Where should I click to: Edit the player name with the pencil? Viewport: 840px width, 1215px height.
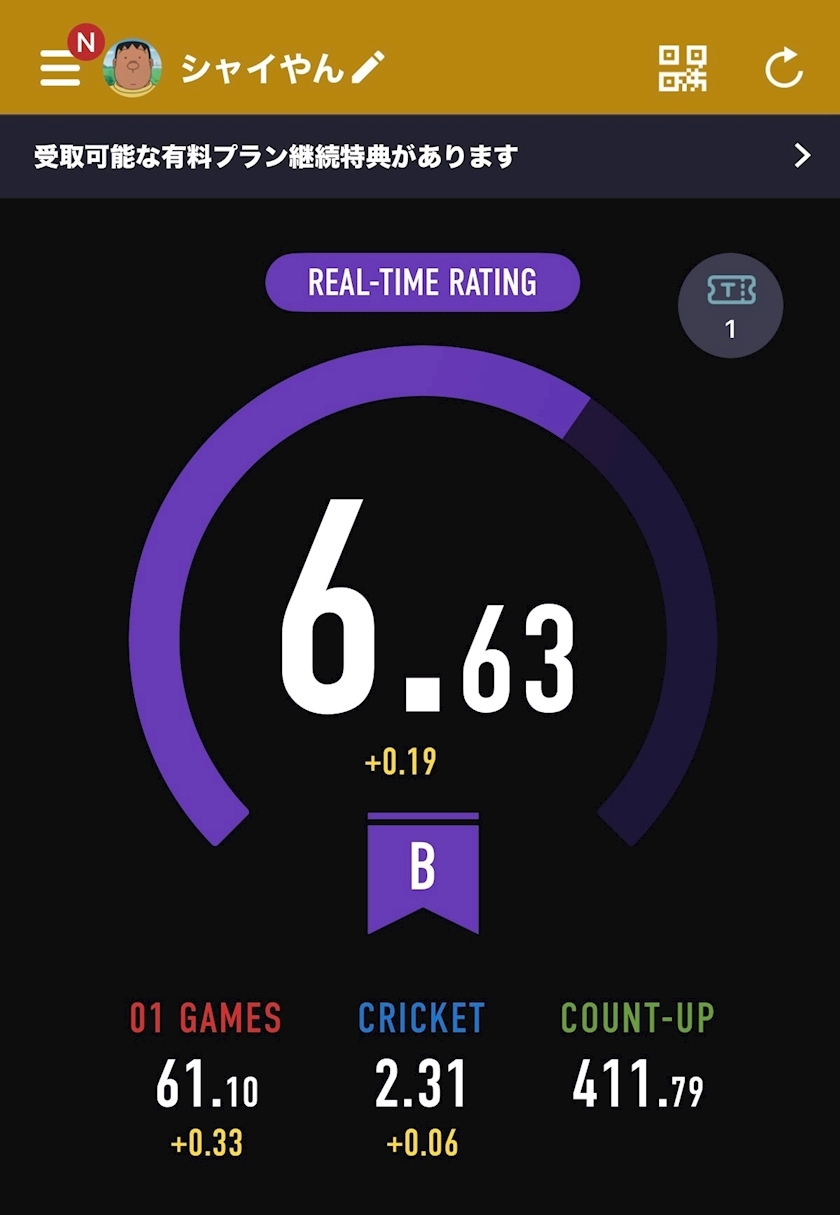click(367, 68)
